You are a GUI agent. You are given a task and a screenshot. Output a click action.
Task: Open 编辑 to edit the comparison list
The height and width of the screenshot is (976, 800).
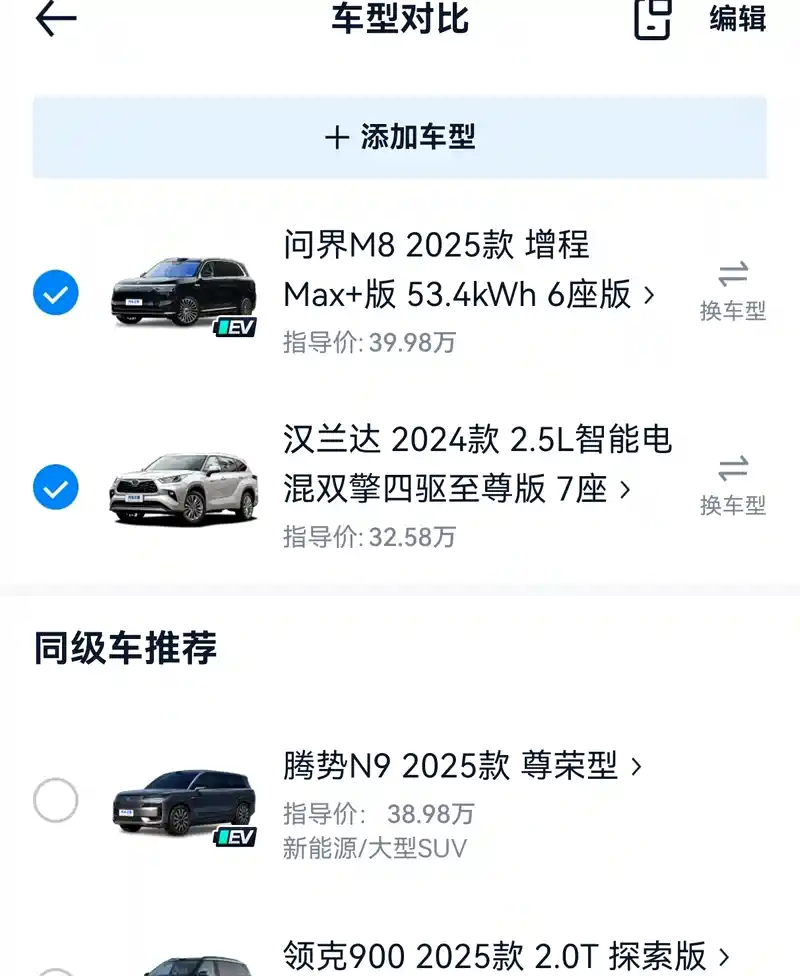click(x=737, y=19)
